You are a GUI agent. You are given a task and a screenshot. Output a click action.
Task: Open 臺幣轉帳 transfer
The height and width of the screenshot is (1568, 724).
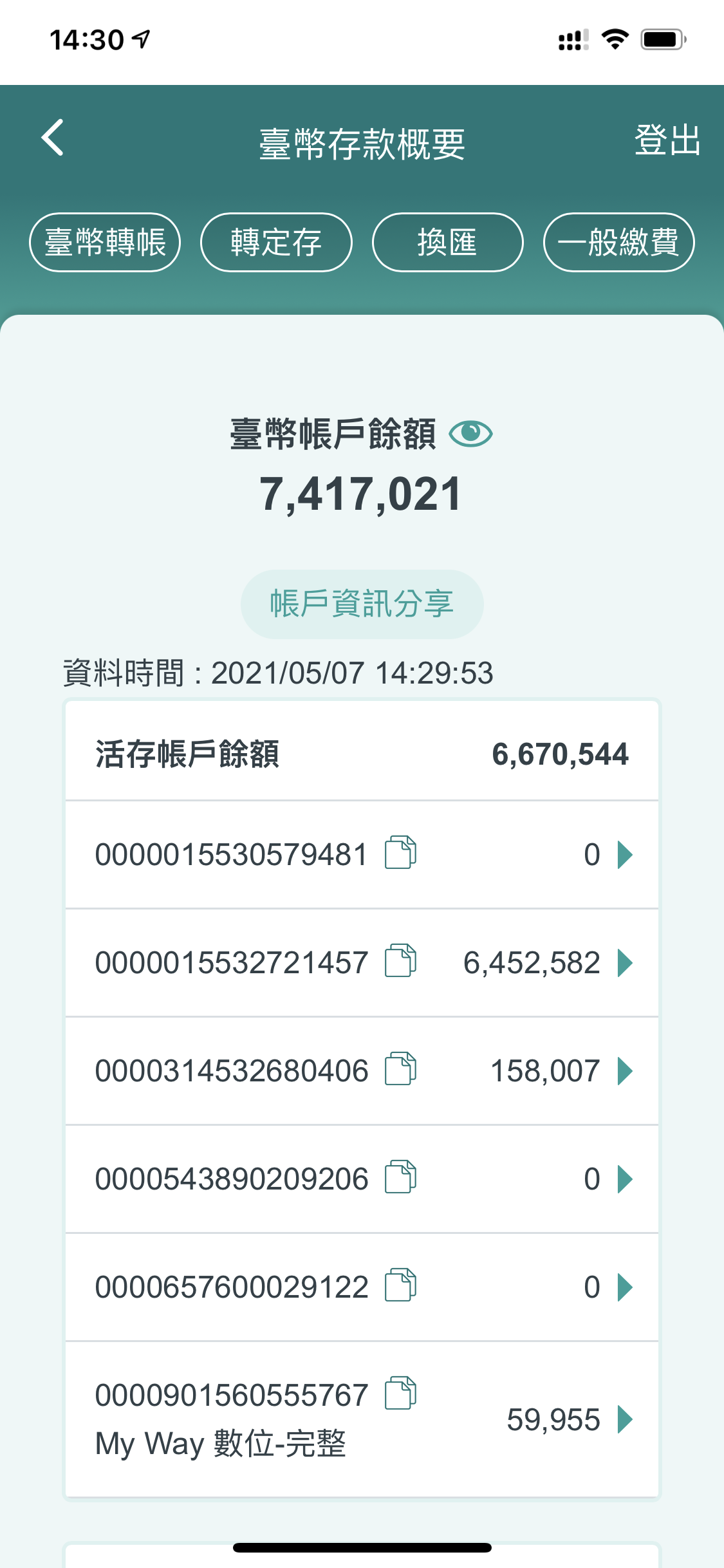[x=105, y=243]
